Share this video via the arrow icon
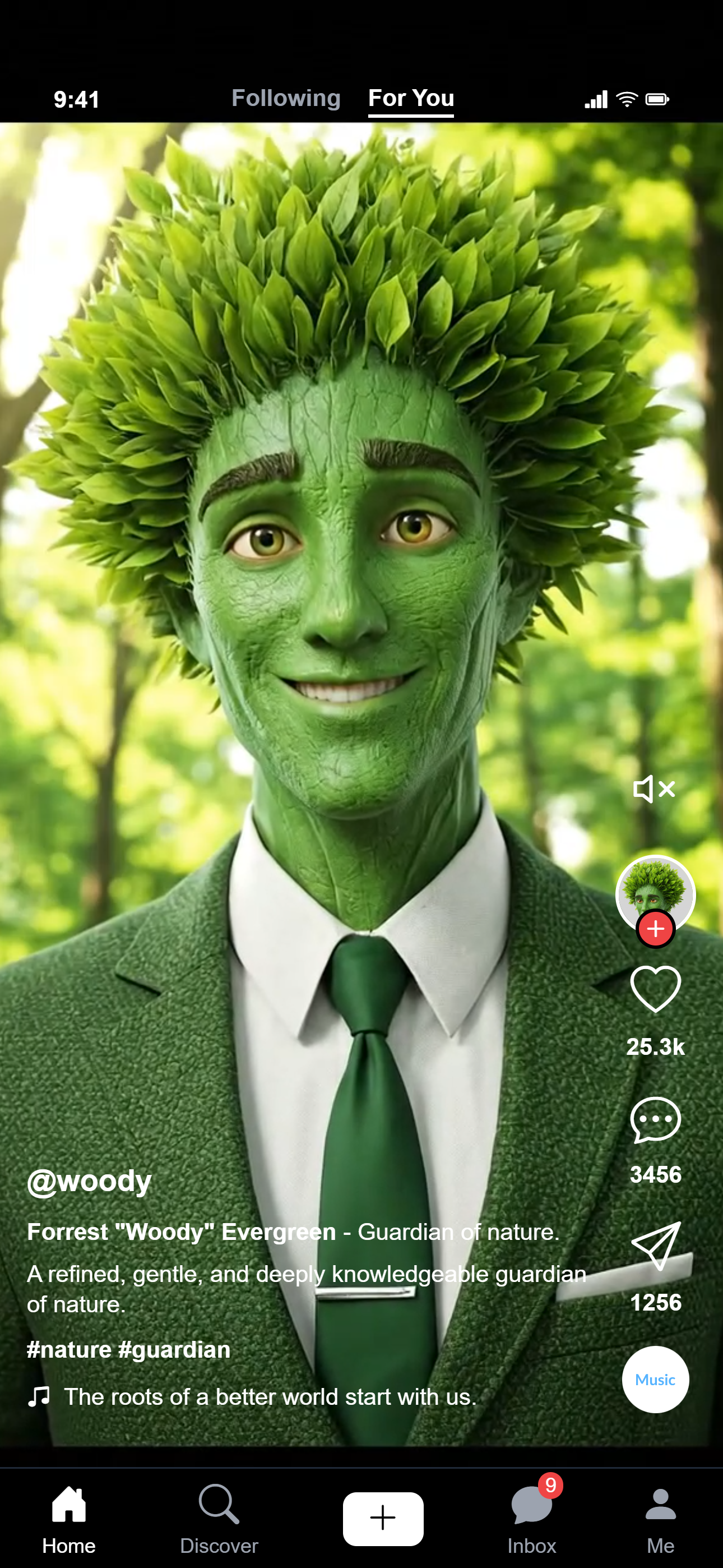 (655, 1246)
